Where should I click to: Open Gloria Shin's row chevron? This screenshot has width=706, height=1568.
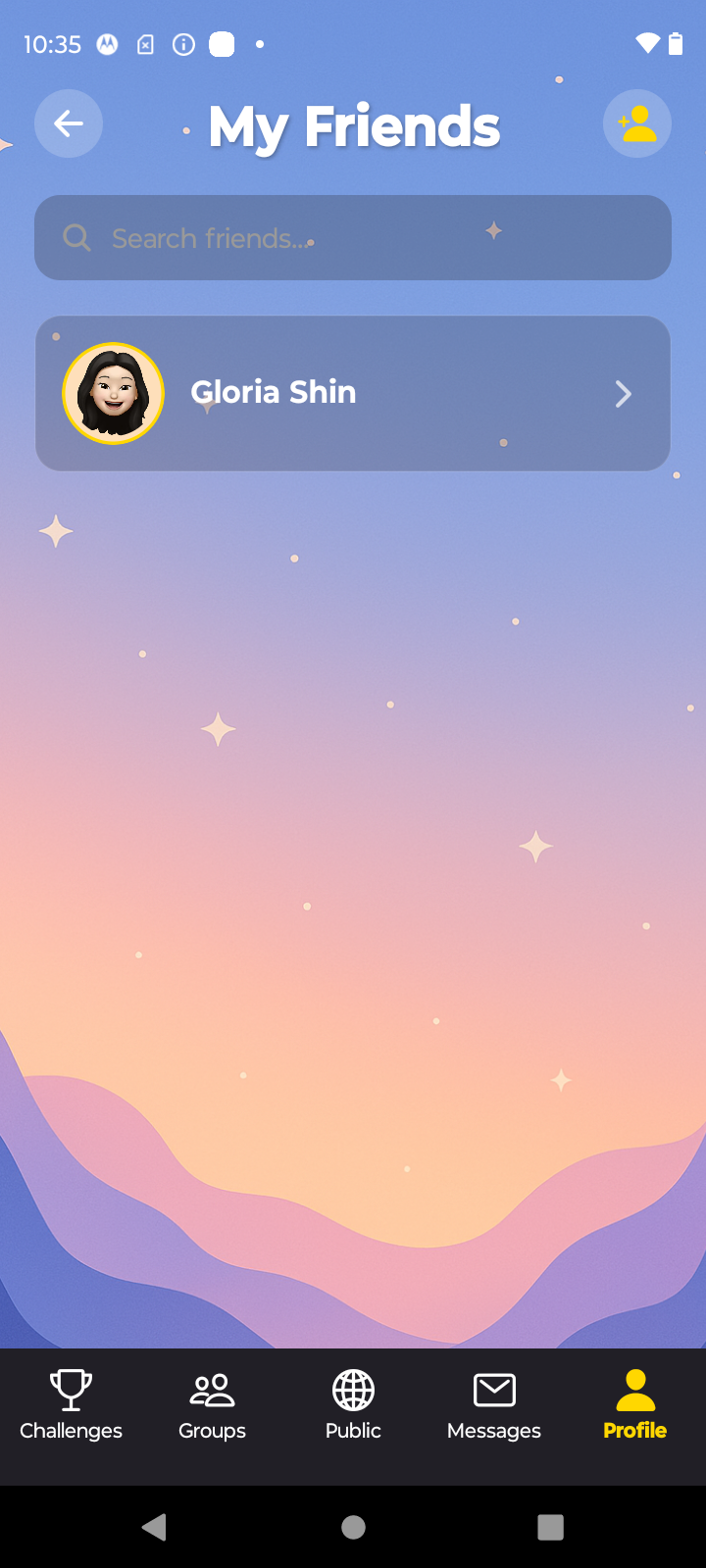(x=623, y=393)
